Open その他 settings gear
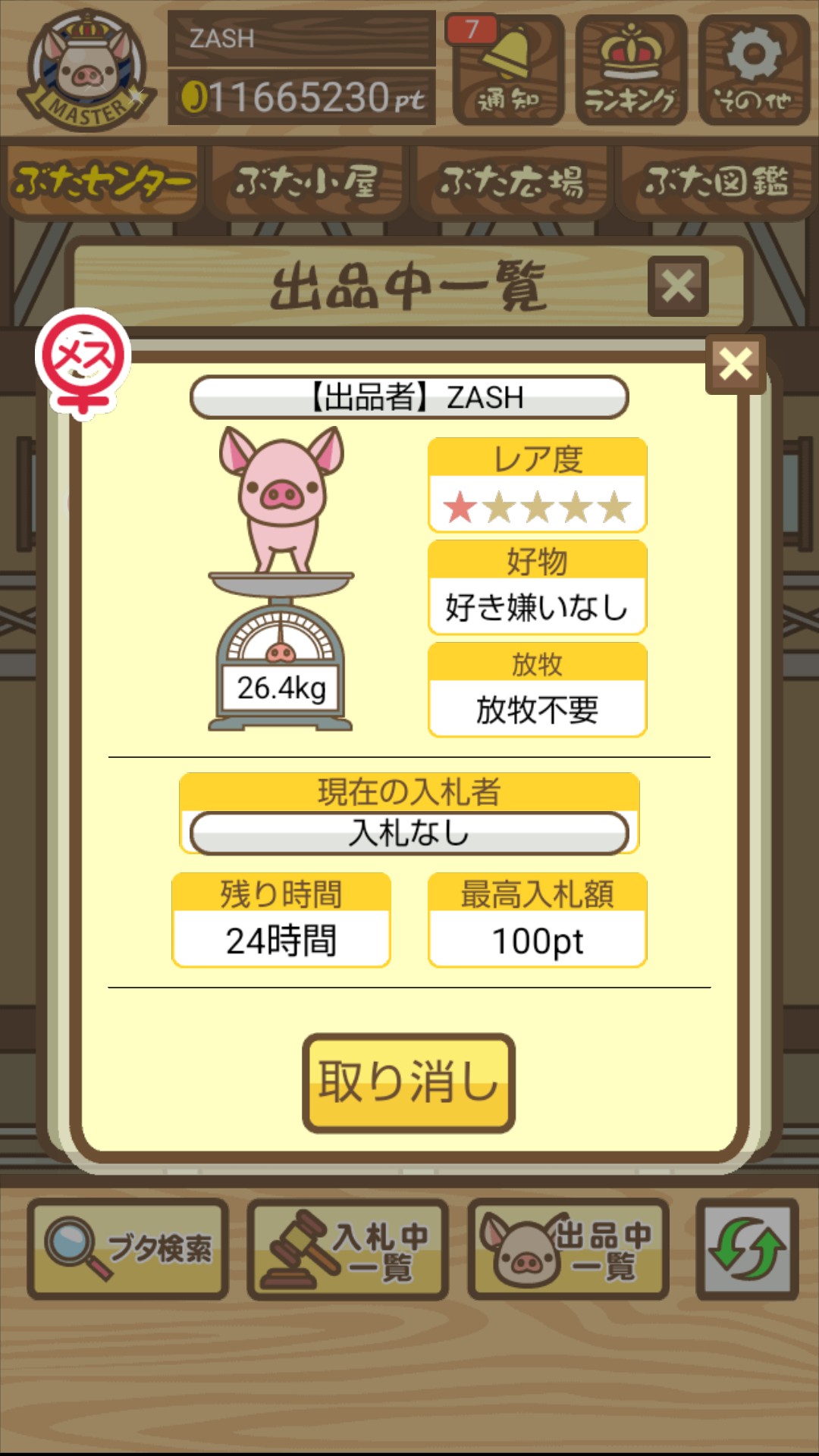The image size is (819, 1456). tap(754, 70)
